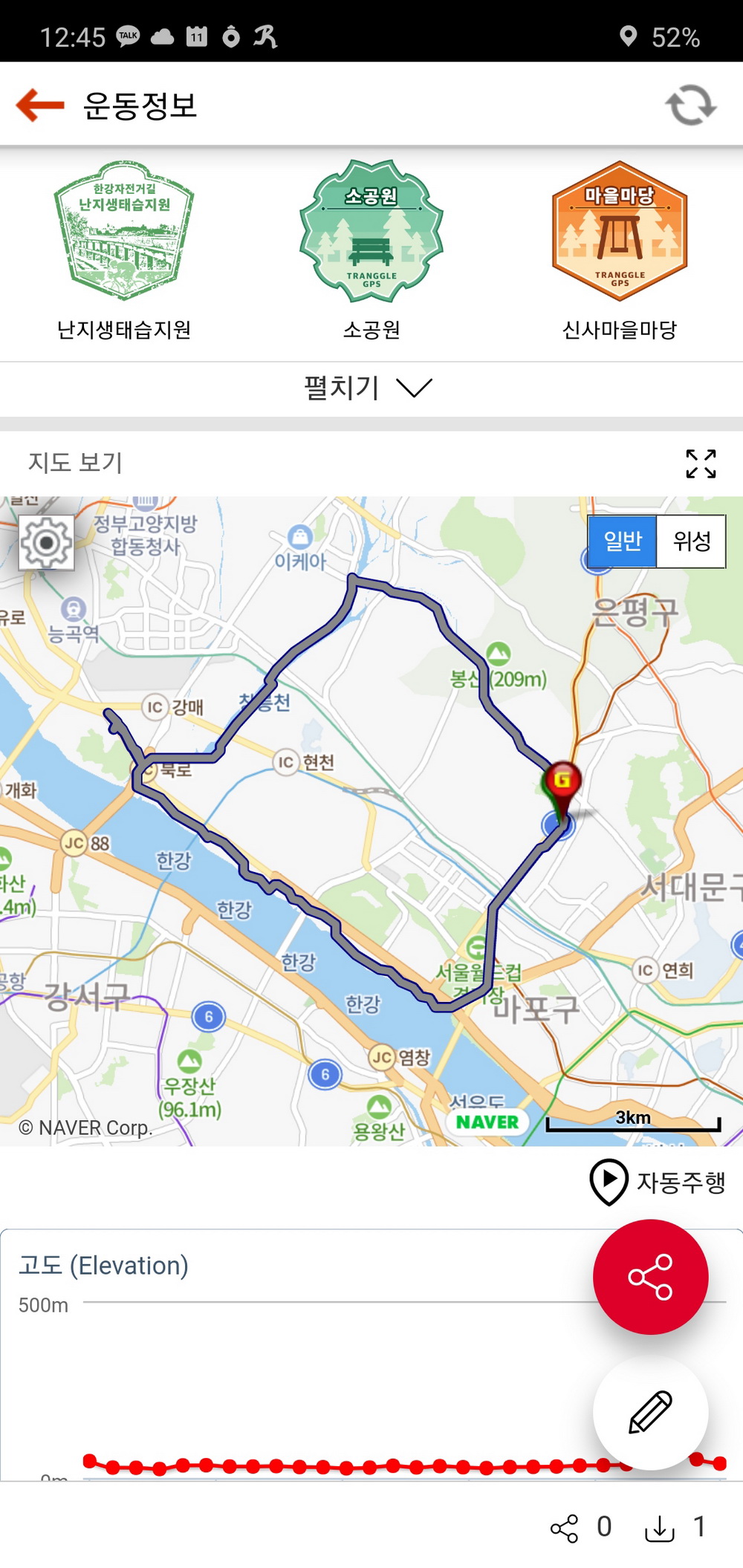Tap the download icon
This screenshot has width=743, height=1568.
pos(659,1528)
